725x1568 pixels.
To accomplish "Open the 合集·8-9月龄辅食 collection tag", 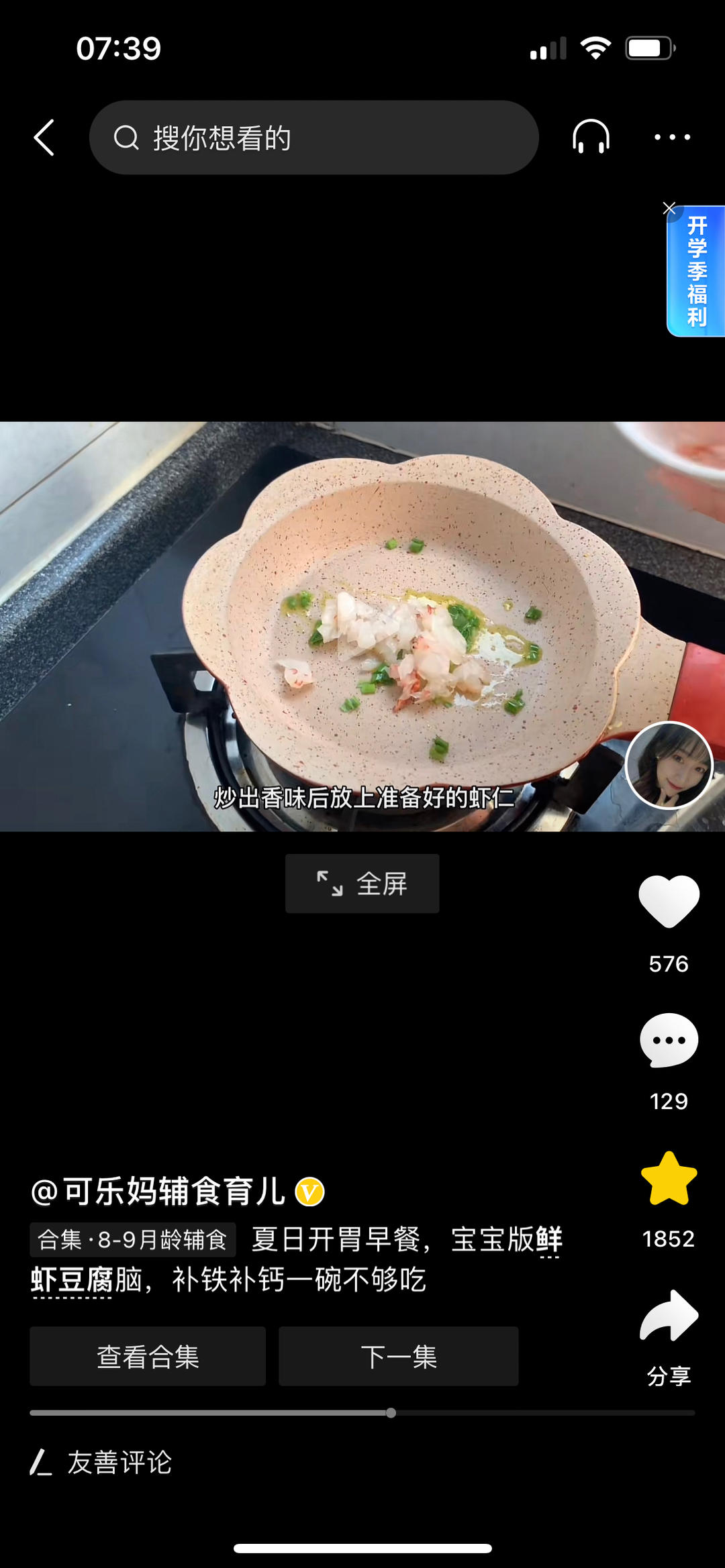I will pyautogui.click(x=133, y=1239).
